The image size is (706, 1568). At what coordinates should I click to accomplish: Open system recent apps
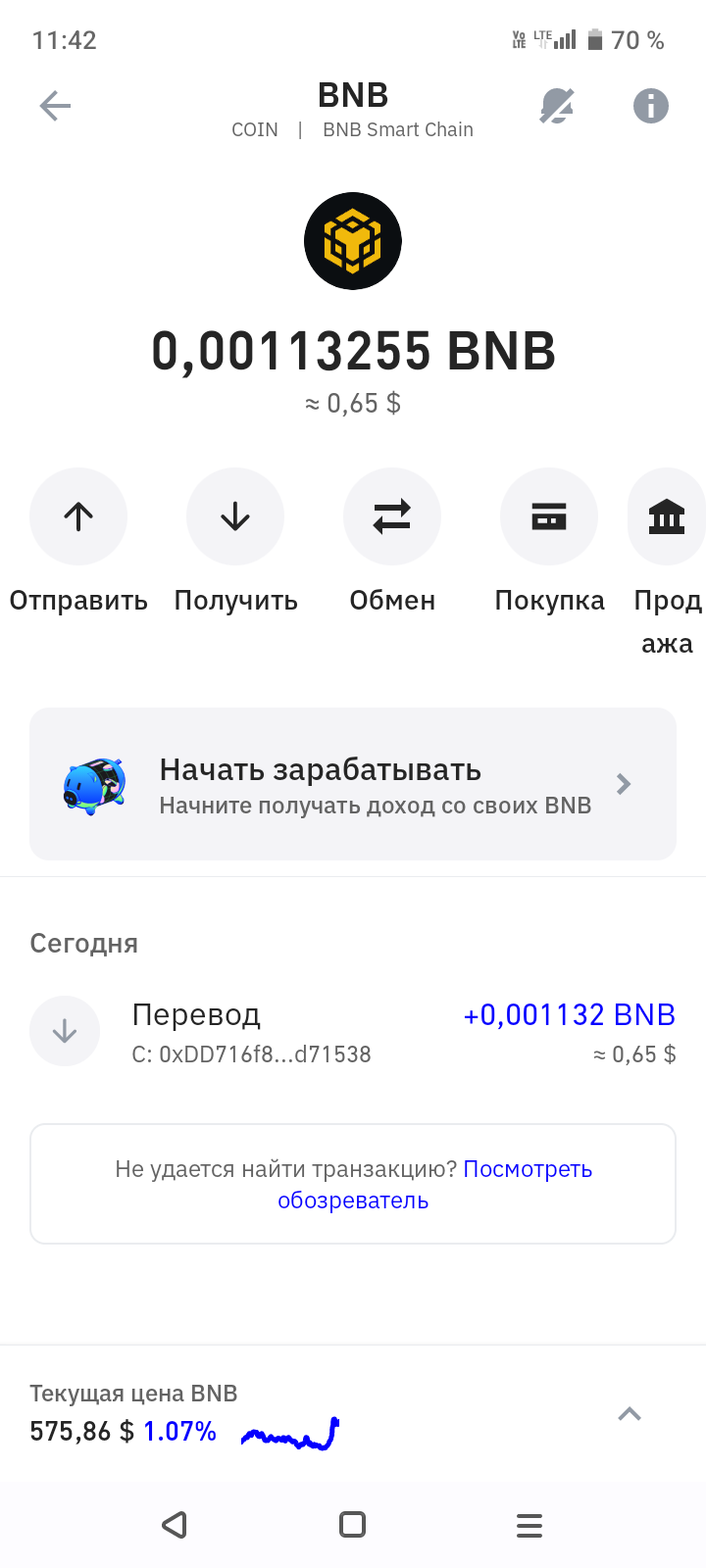529,1525
